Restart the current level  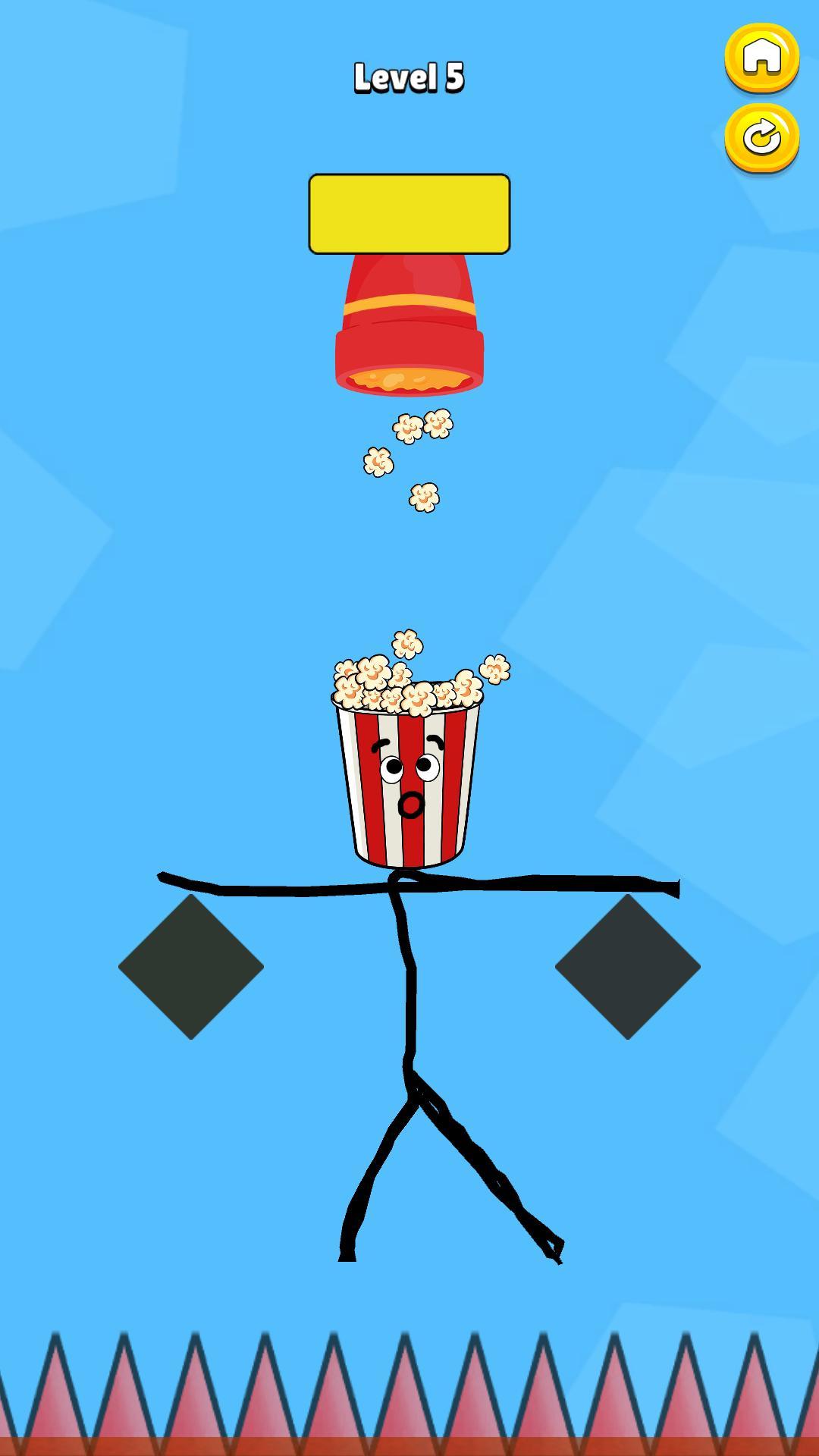click(x=761, y=137)
